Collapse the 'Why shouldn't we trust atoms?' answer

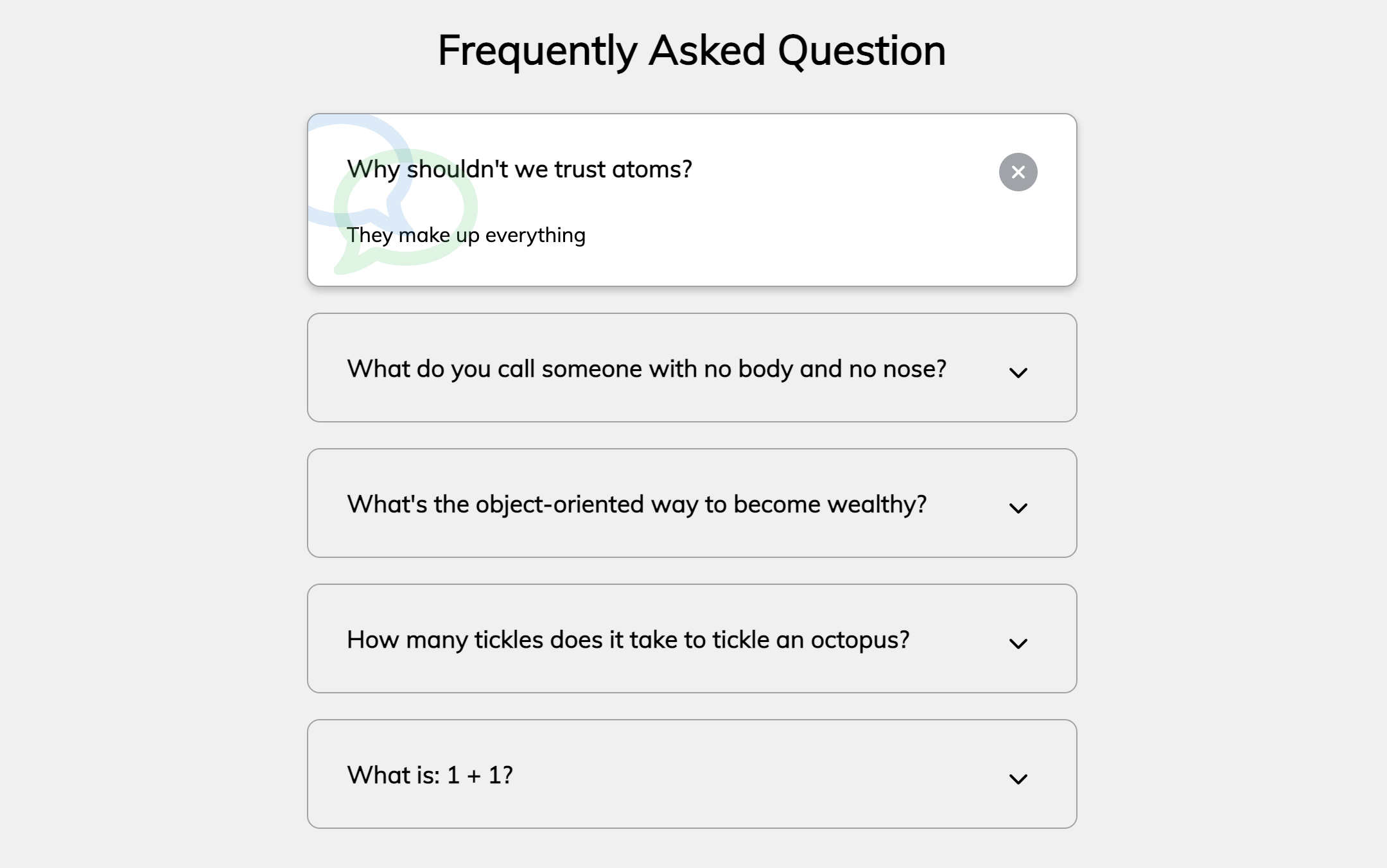(x=1018, y=172)
